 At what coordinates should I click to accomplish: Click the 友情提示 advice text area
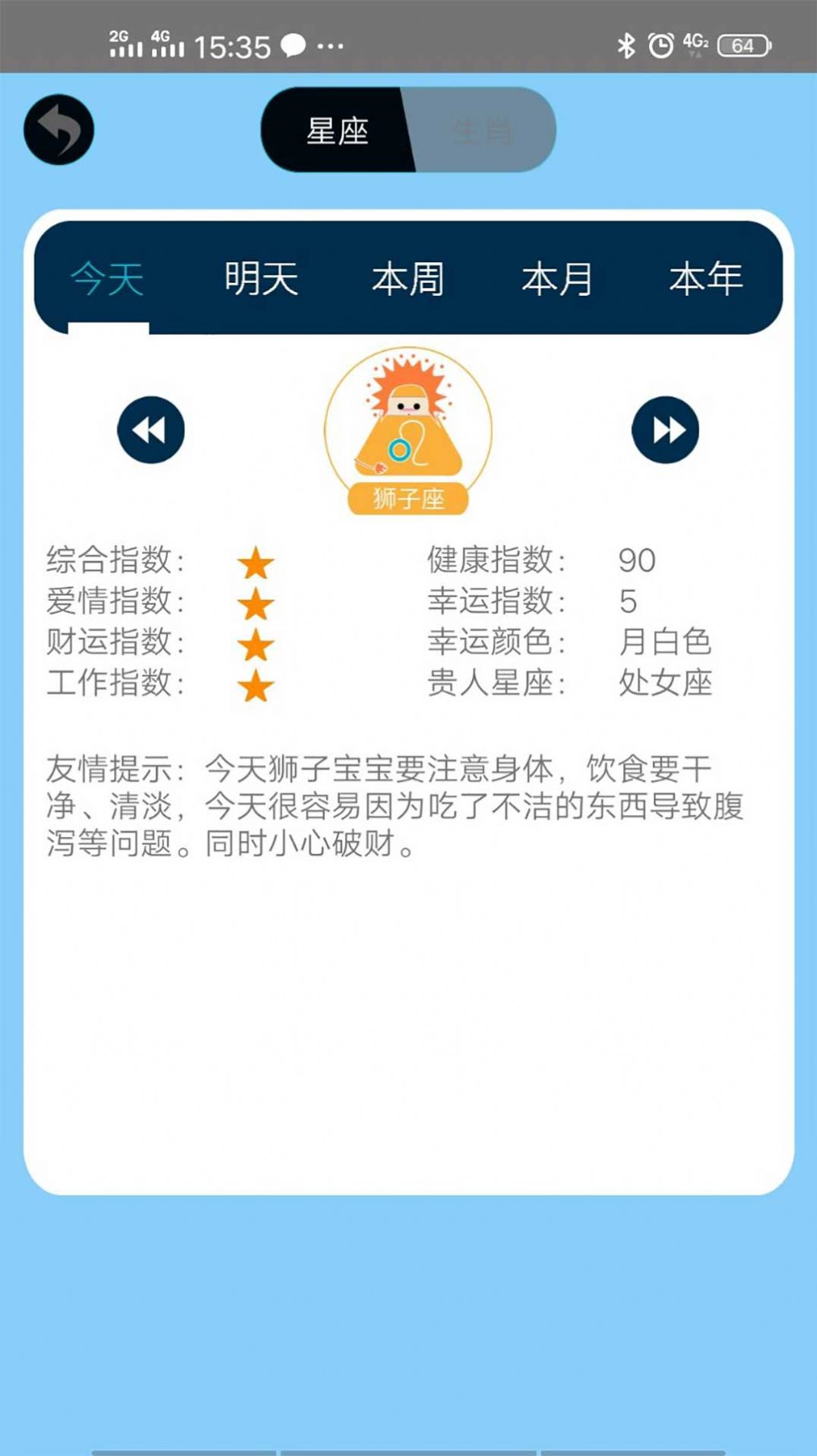[395, 804]
